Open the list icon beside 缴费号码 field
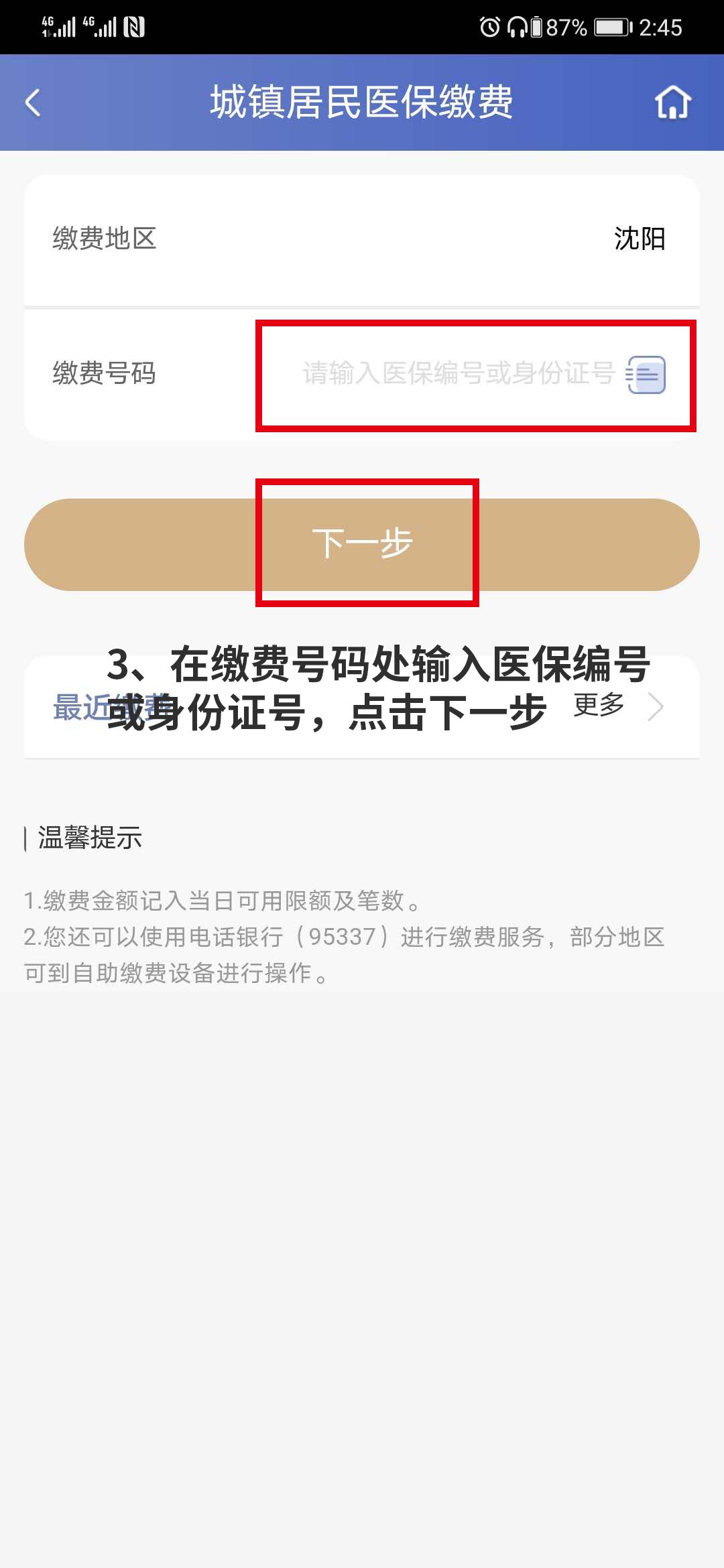 [x=646, y=375]
